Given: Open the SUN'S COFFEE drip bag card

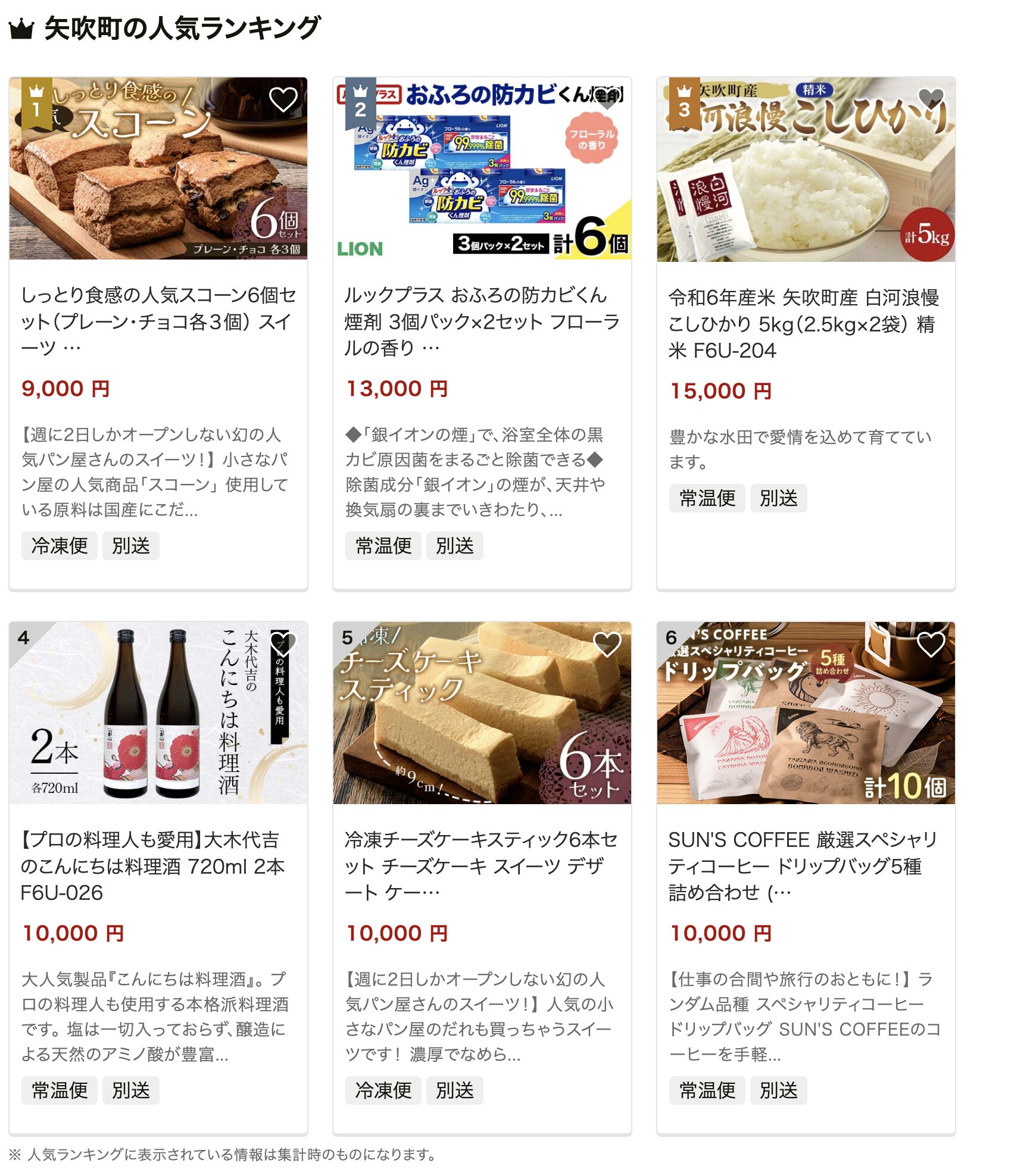Looking at the screenshot, I should [x=806, y=865].
